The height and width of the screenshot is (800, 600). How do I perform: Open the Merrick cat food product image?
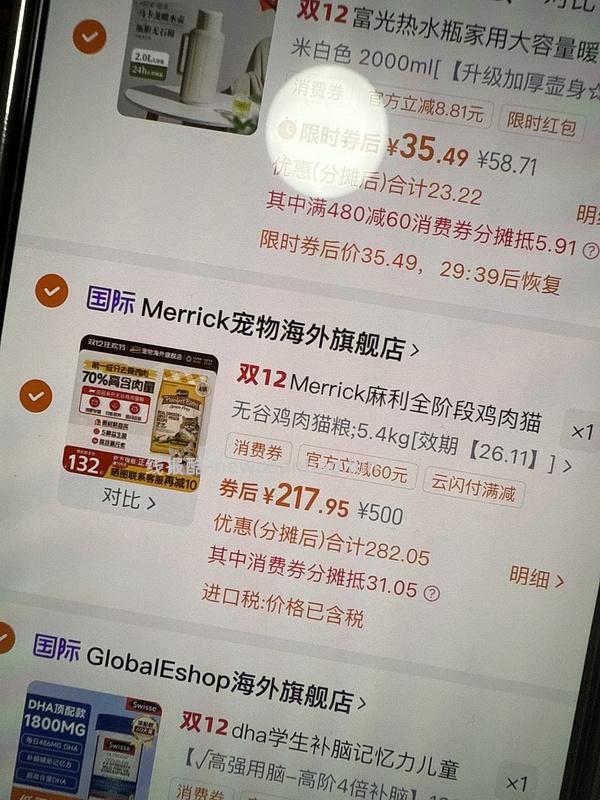[x=140, y=410]
